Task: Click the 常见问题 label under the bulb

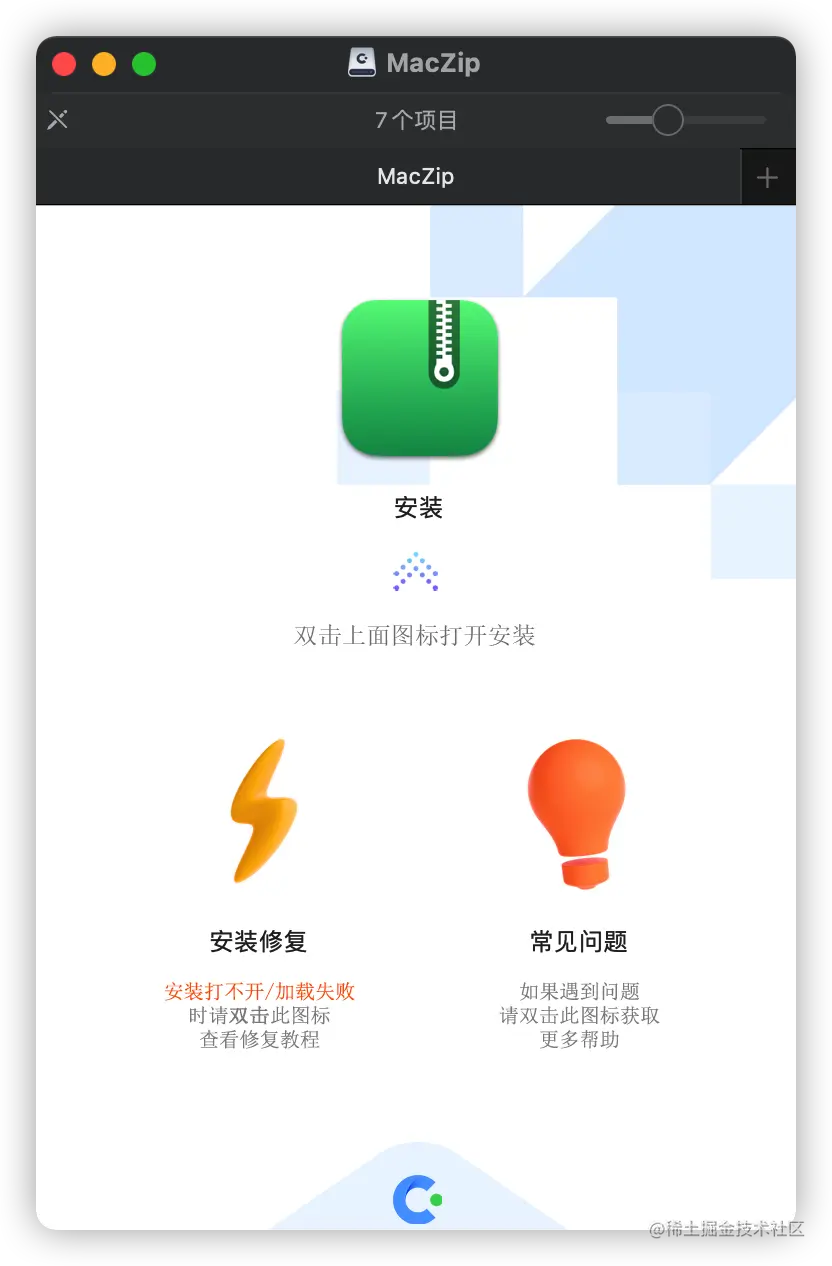Action: point(577,941)
